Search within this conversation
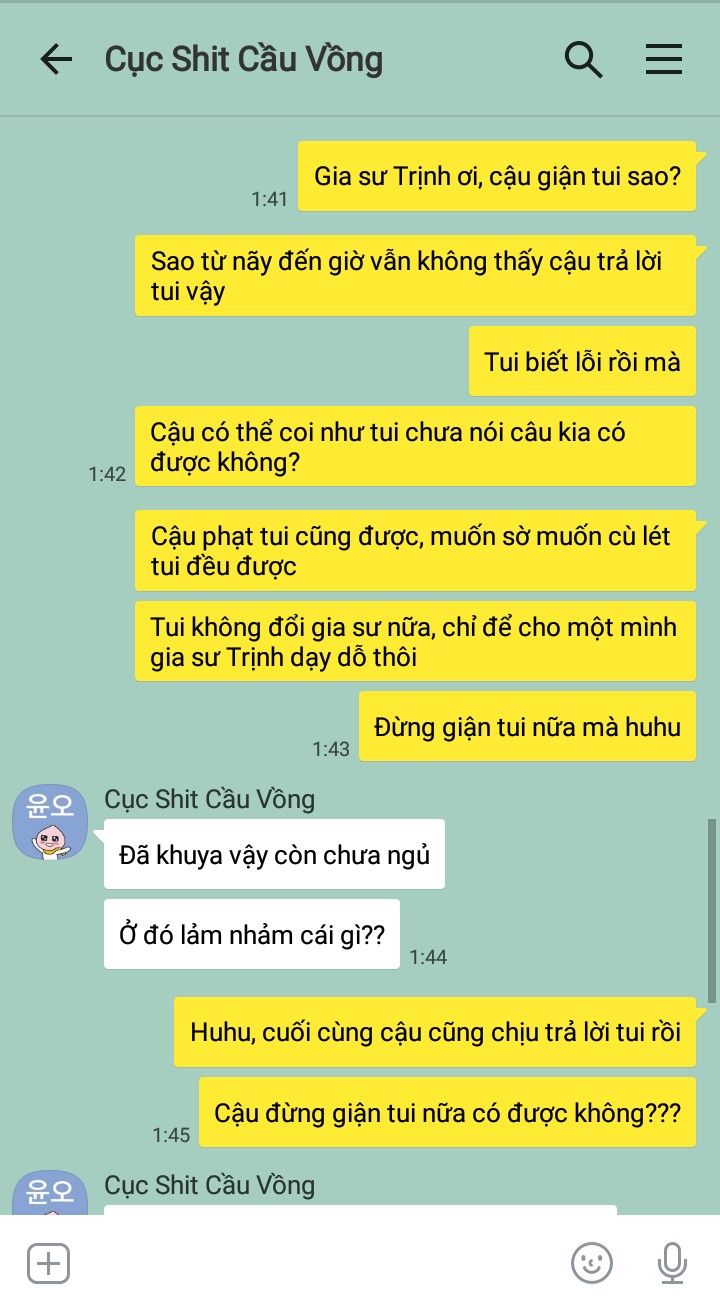This screenshot has width=720, height=1301. 583,60
